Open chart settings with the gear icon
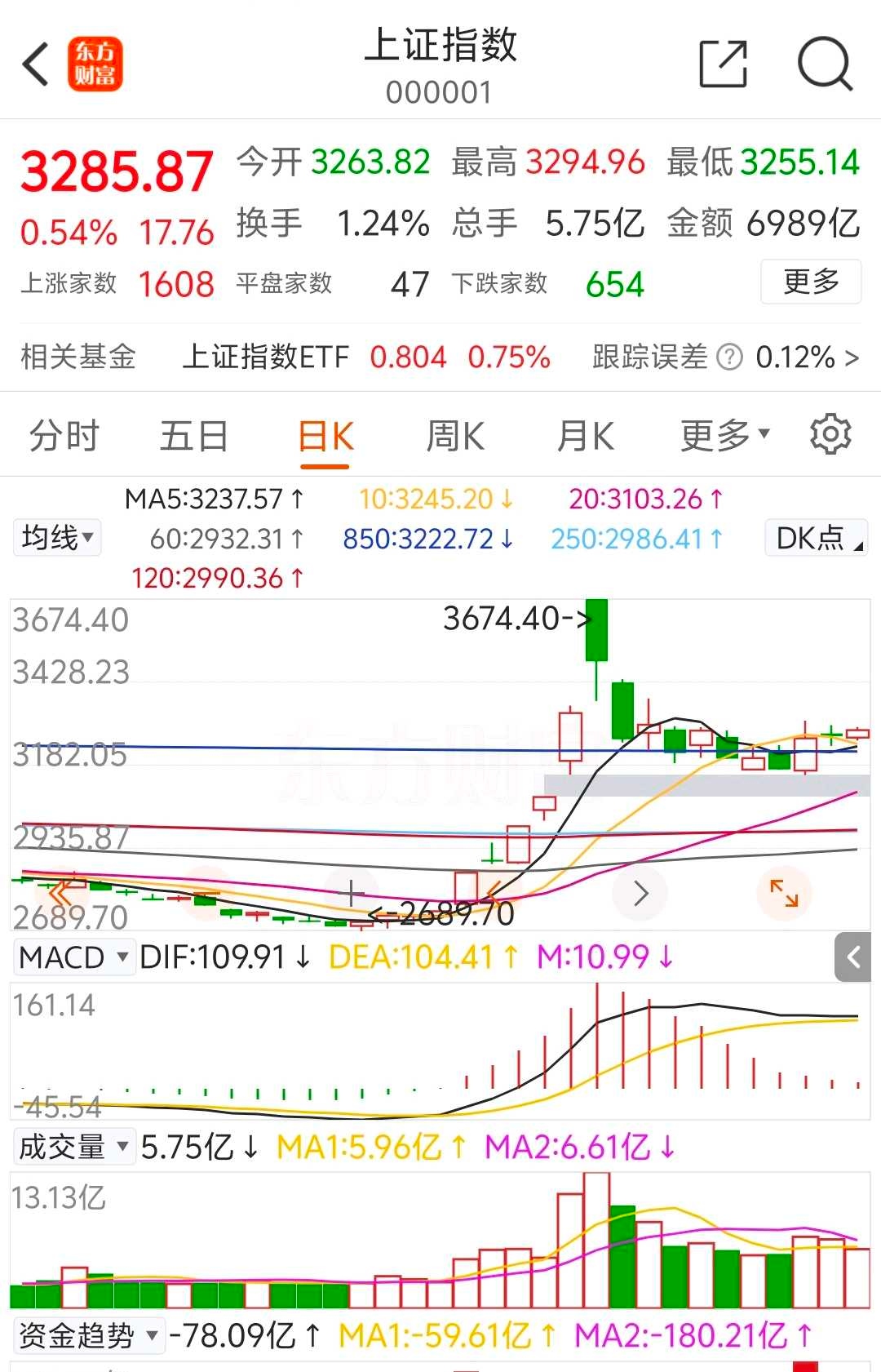This screenshot has height=1372, width=881. coord(830,435)
